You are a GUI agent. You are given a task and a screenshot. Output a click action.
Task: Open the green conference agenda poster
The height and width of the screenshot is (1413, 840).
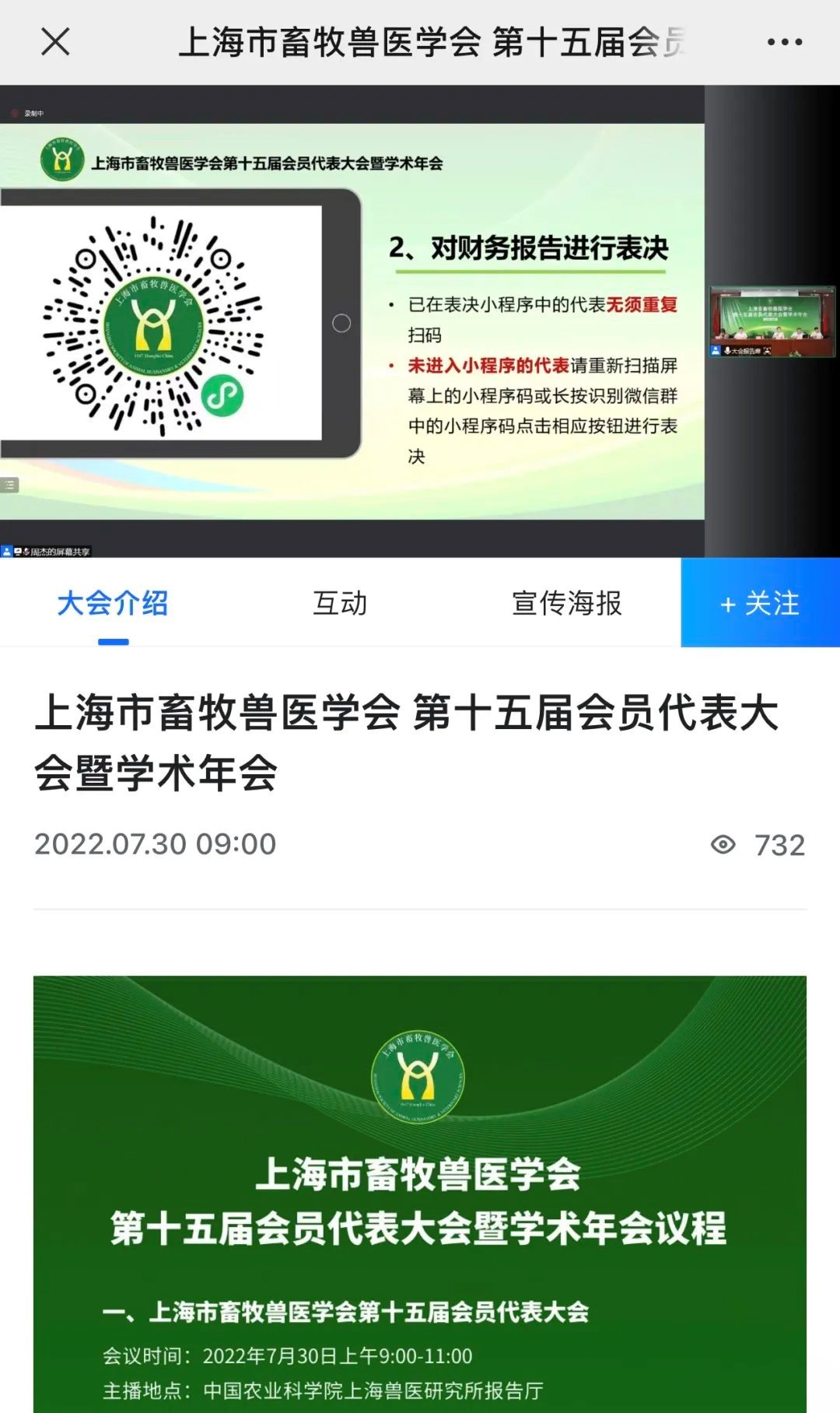tap(419, 1194)
